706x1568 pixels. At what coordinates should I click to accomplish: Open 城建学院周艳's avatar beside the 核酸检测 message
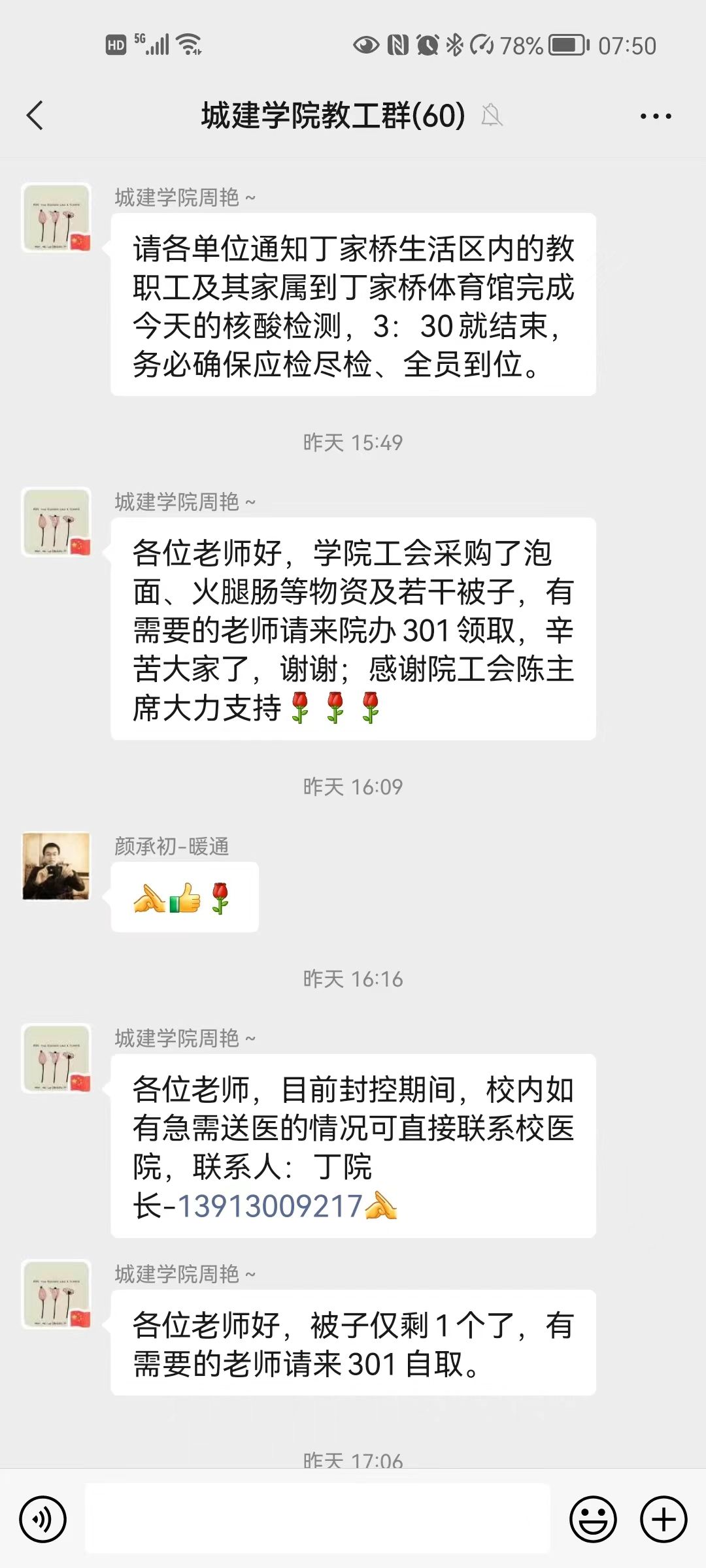[56, 218]
